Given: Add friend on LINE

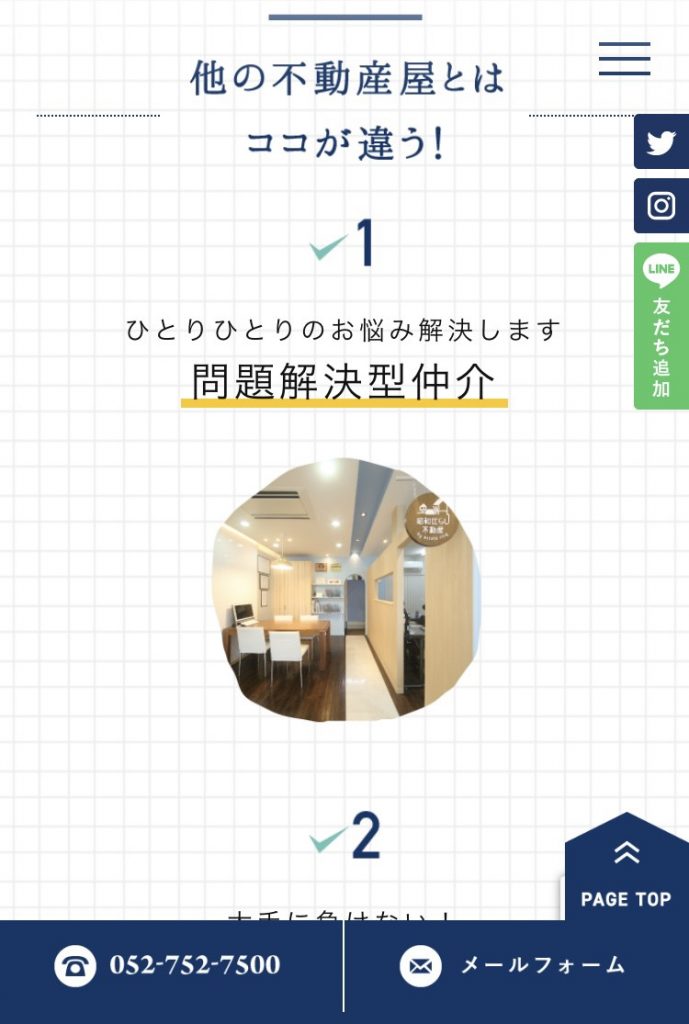Looking at the screenshot, I should click(x=661, y=326).
